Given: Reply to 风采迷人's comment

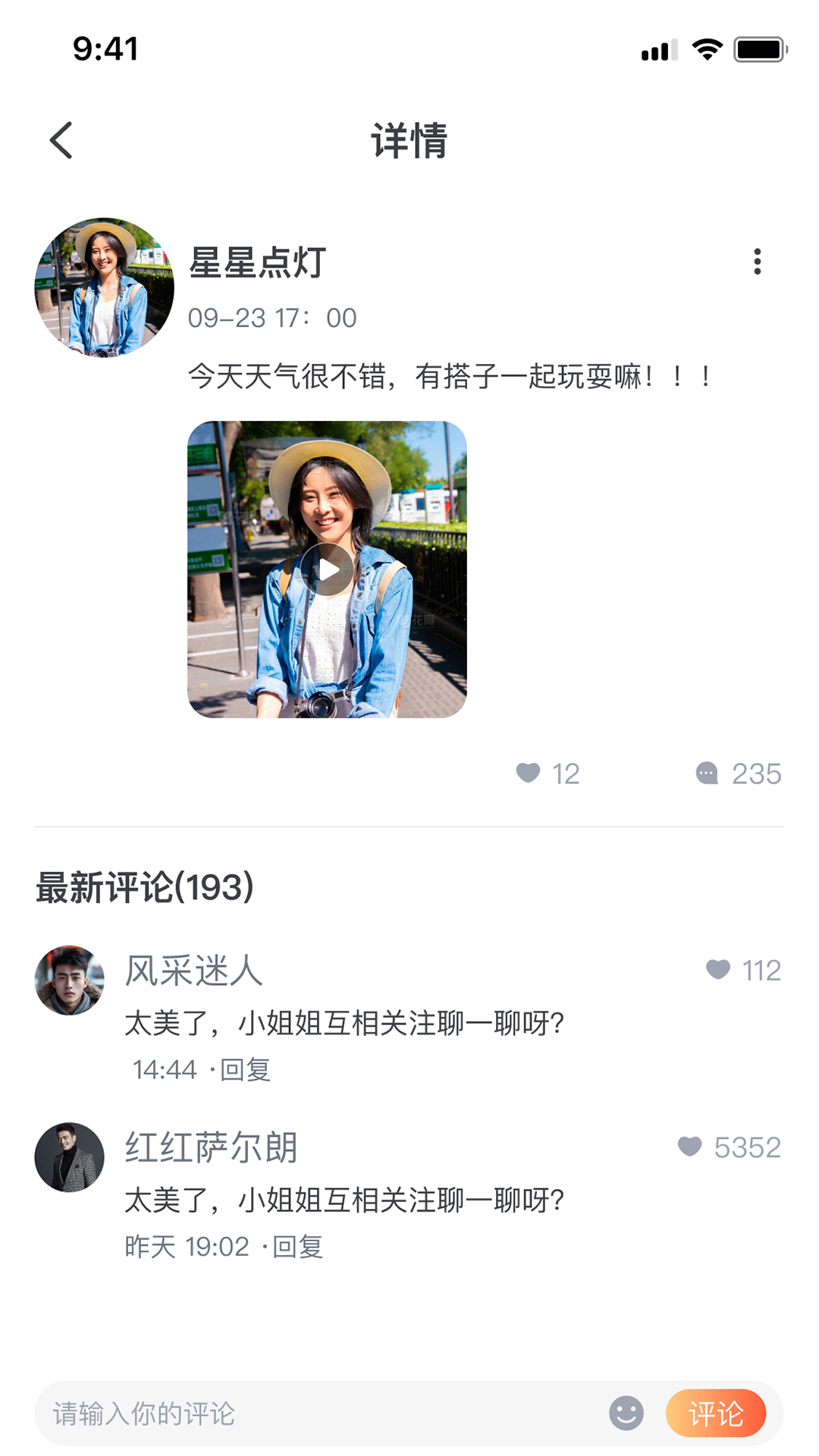Looking at the screenshot, I should tap(245, 1069).
